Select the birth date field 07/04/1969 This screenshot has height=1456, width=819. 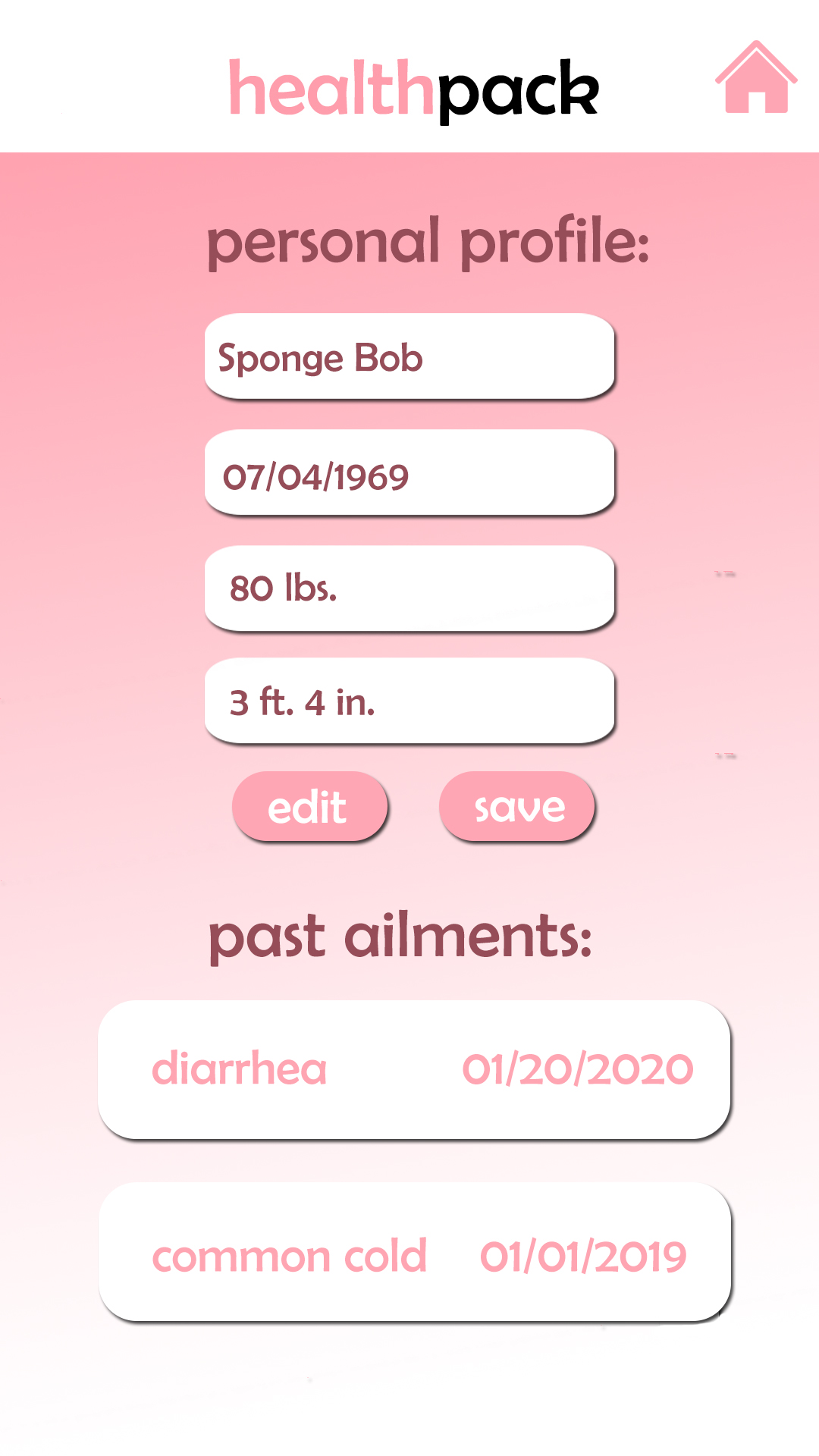click(x=409, y=473)
